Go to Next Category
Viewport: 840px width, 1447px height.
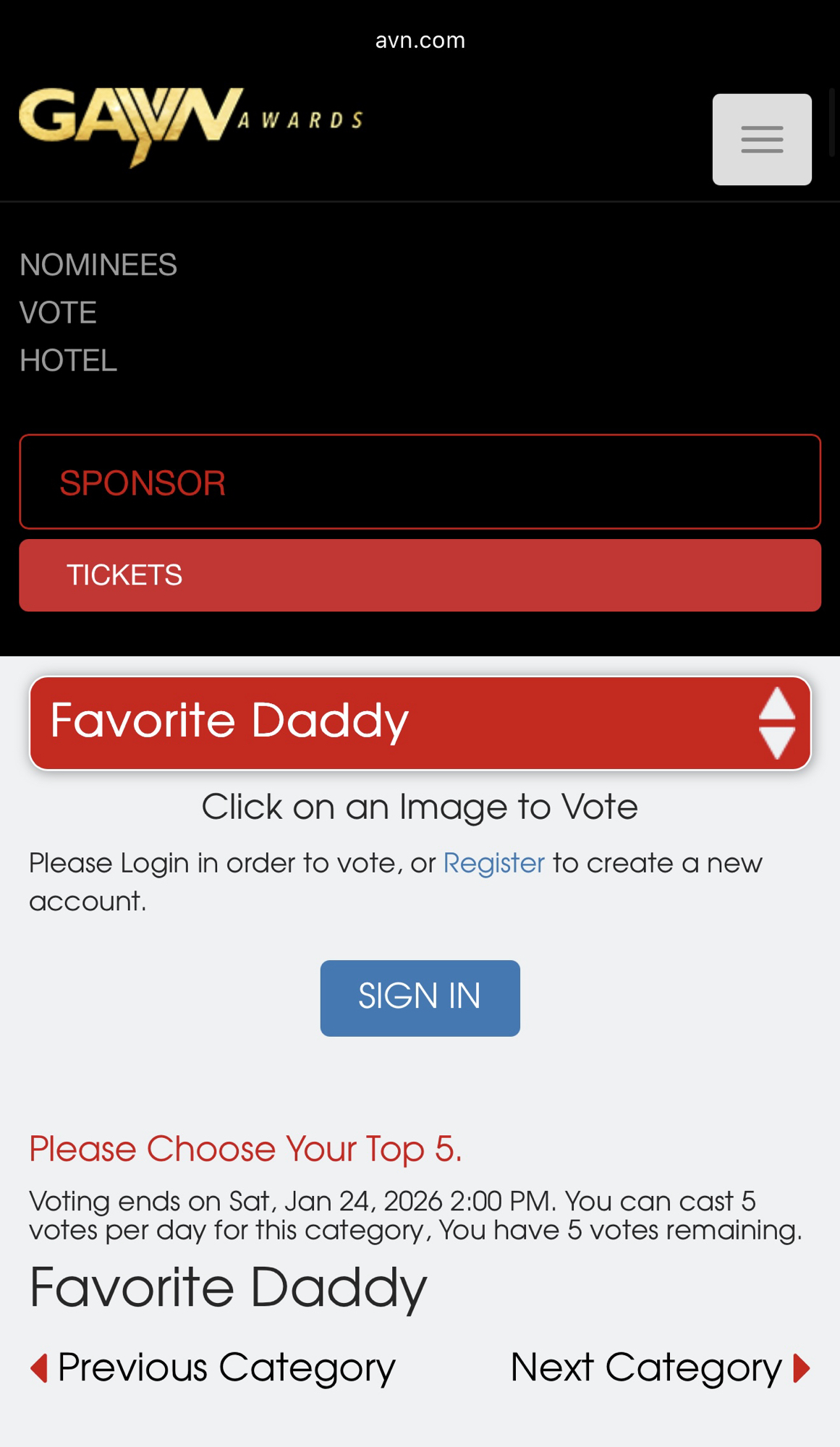(x=660, y=1368)
